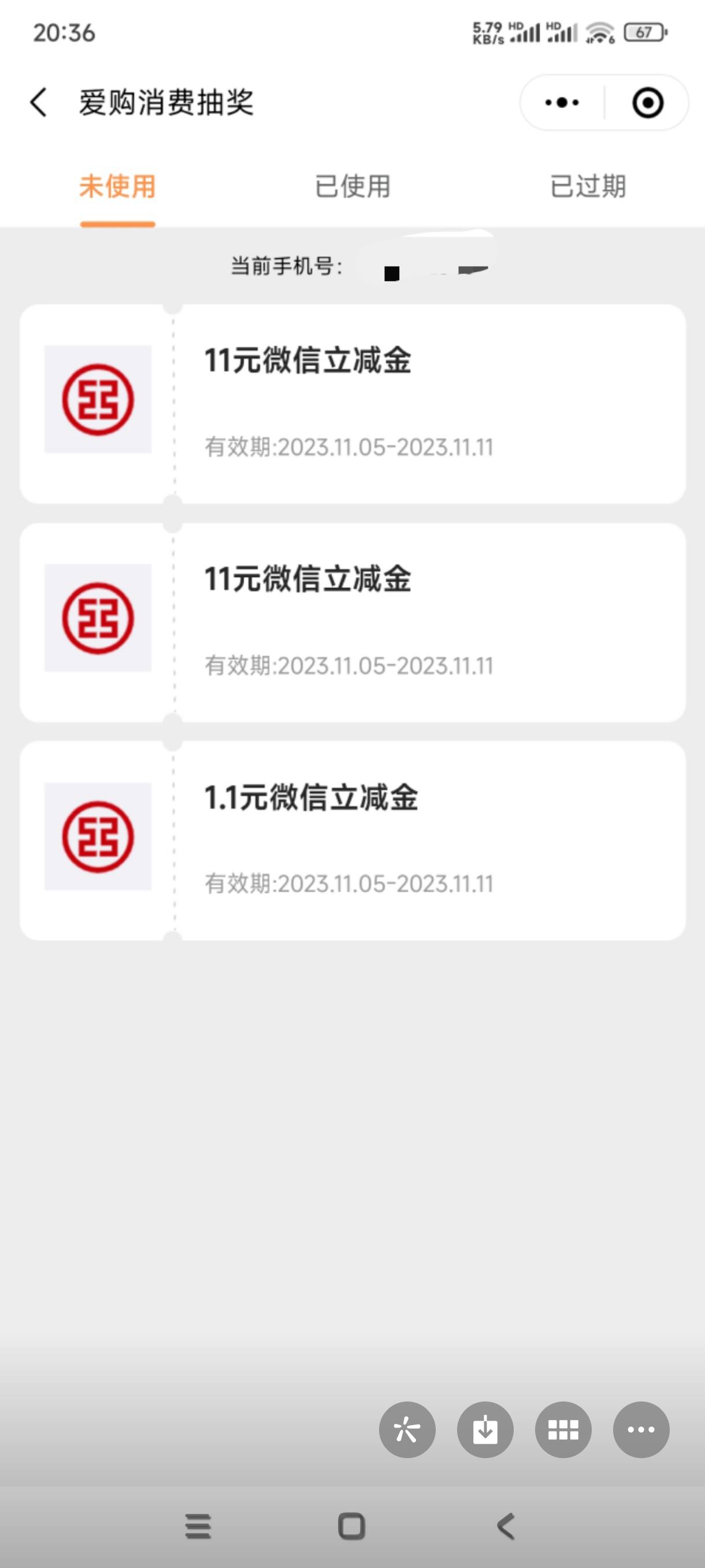Go to the system home screen
The width and height of the screenshot is (705, 1568).
click(x=351, y=1526)
